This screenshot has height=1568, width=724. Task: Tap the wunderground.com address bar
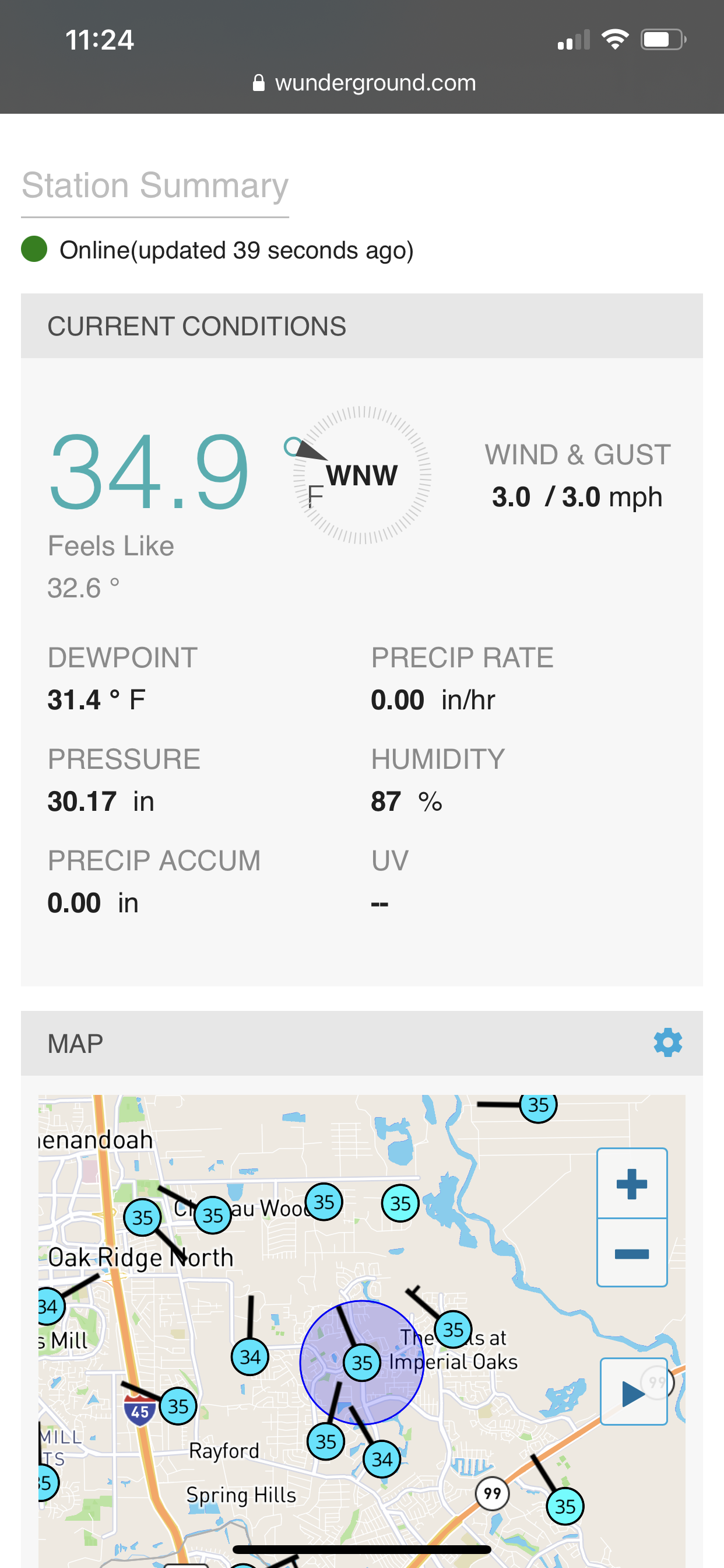(364, 83)
